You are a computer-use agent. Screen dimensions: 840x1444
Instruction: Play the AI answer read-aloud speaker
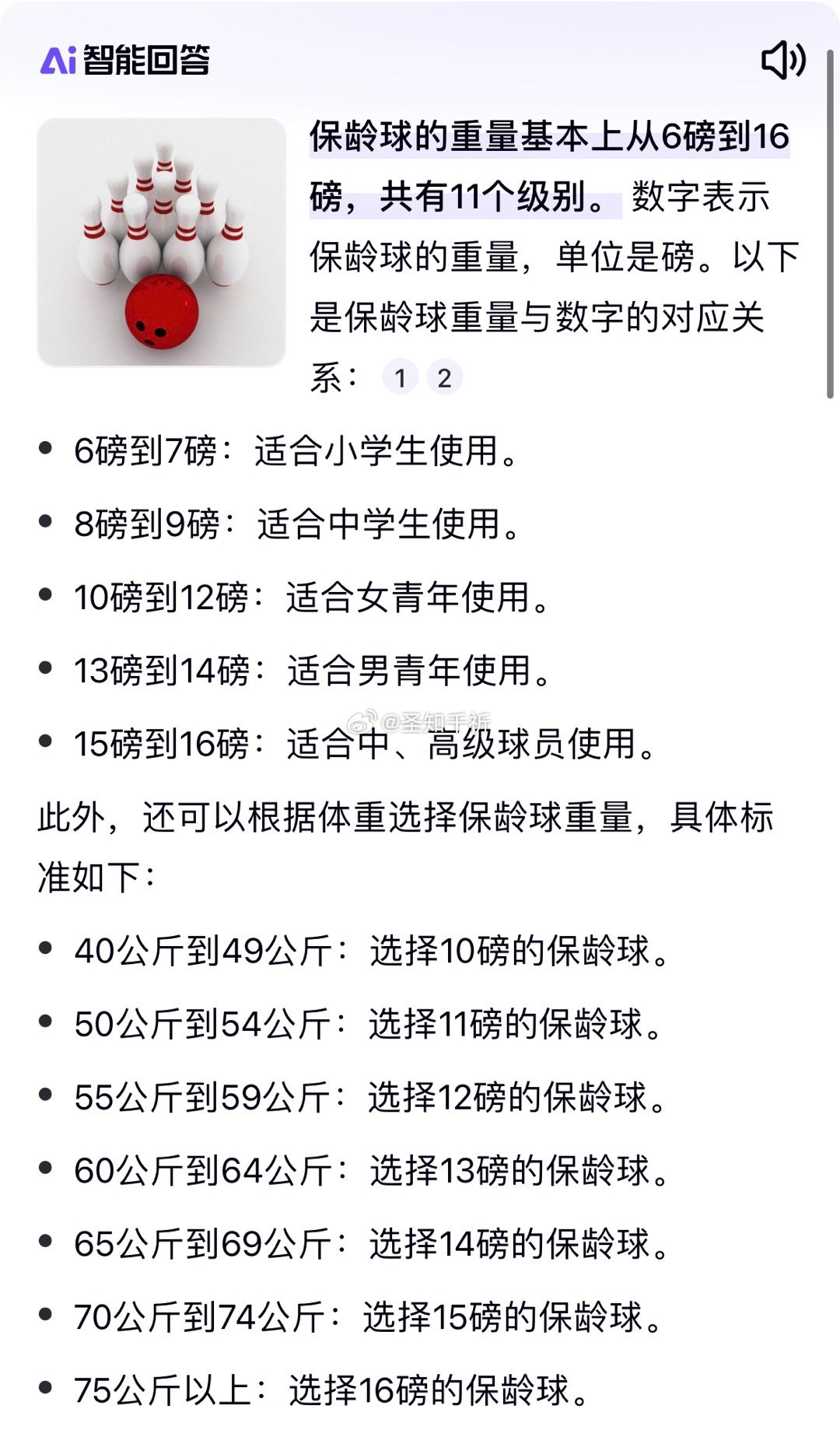click(782, 60)
